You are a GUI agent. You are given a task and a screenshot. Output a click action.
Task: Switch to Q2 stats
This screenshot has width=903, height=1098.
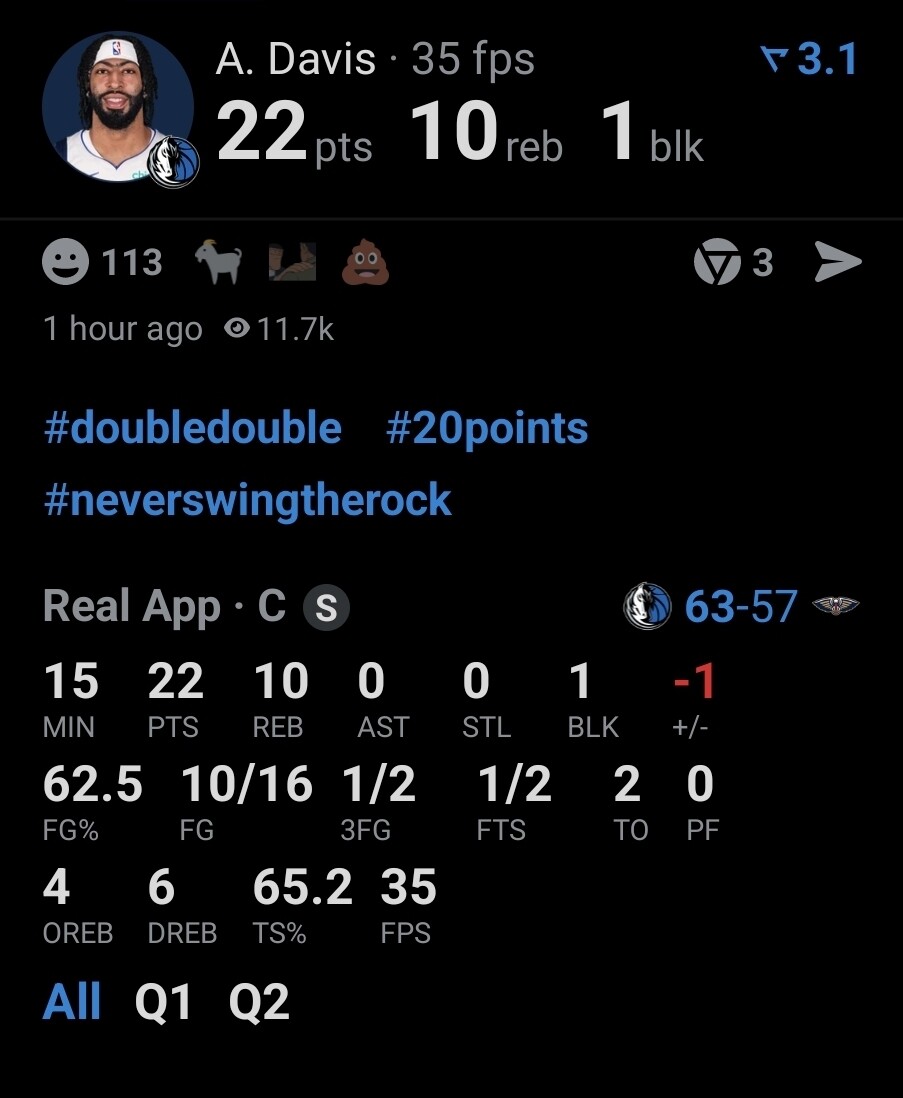[x=259, y=1001]
